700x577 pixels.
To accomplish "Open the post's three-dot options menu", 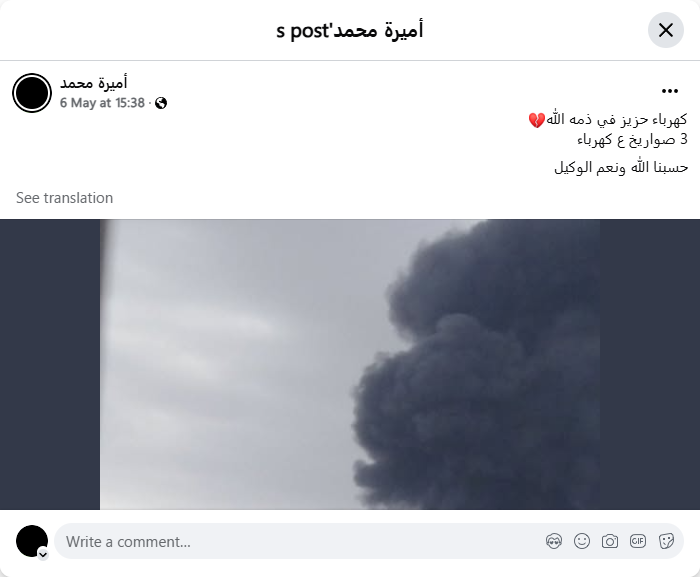I will point(670,90).
